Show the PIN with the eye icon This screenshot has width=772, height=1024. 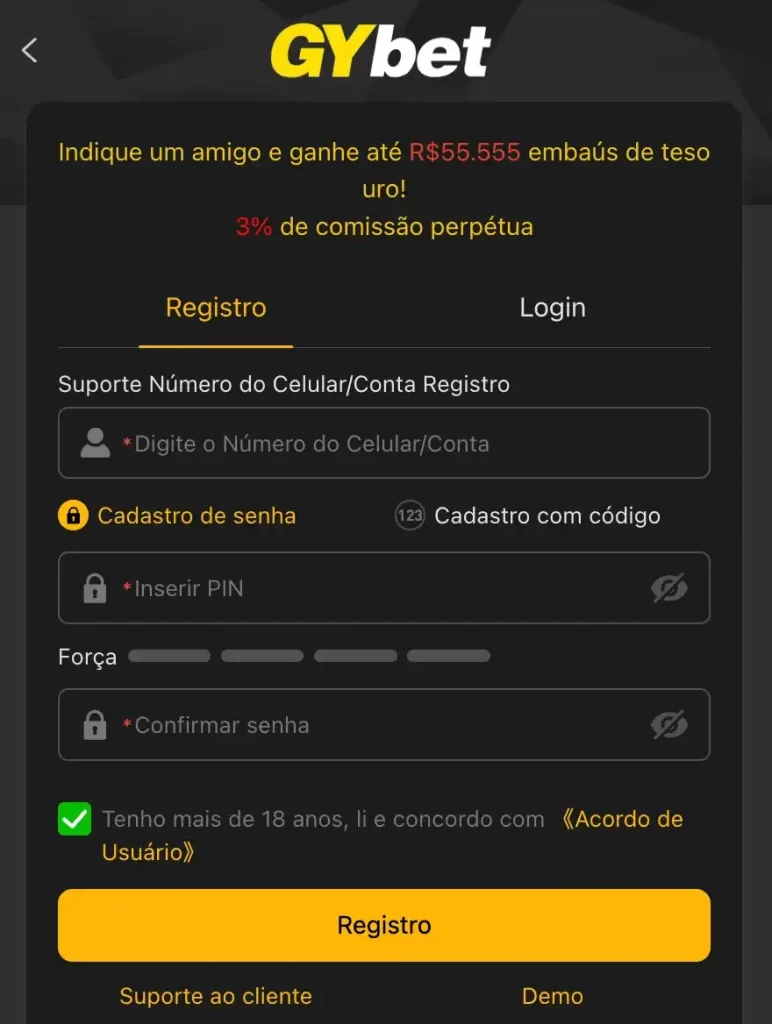point(669,588)
